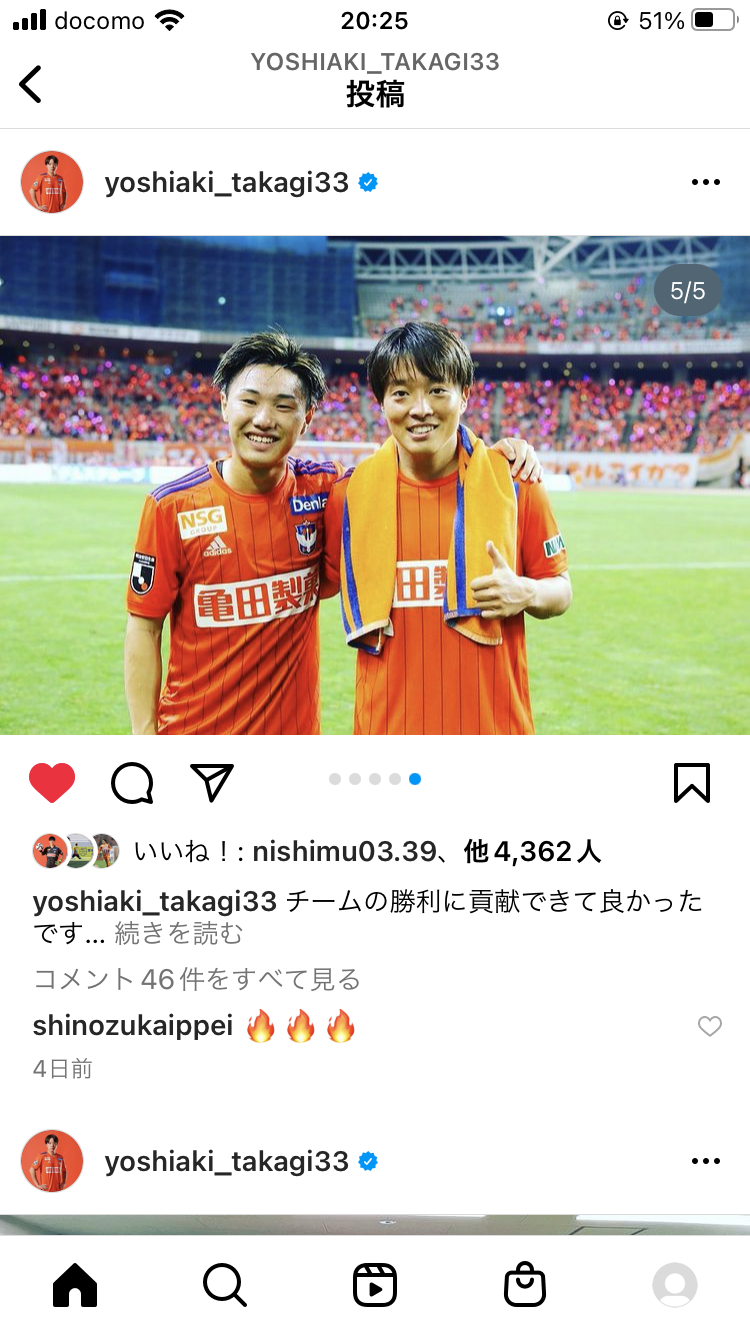Like the comment by shinozukaippei

[709, 1026]
